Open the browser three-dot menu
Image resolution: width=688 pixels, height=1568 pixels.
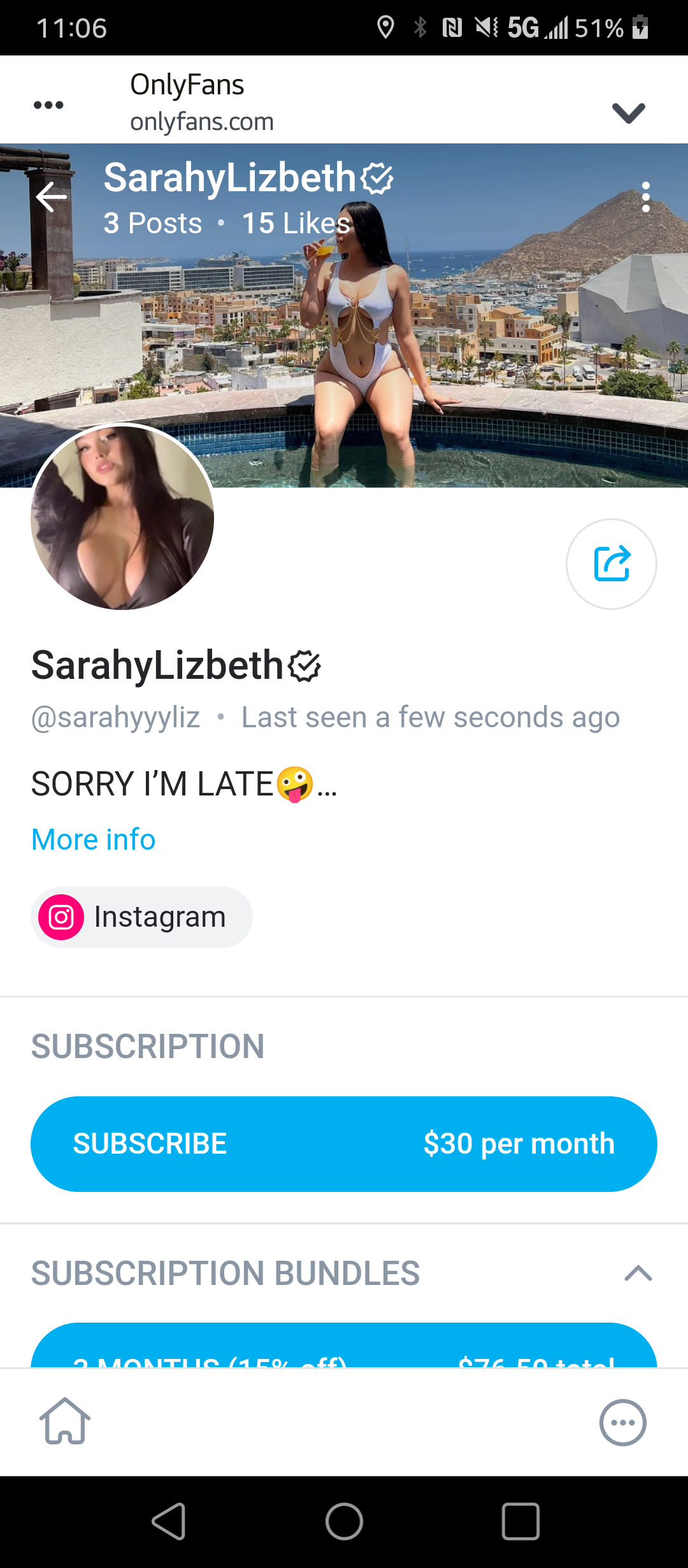[48, 105]
